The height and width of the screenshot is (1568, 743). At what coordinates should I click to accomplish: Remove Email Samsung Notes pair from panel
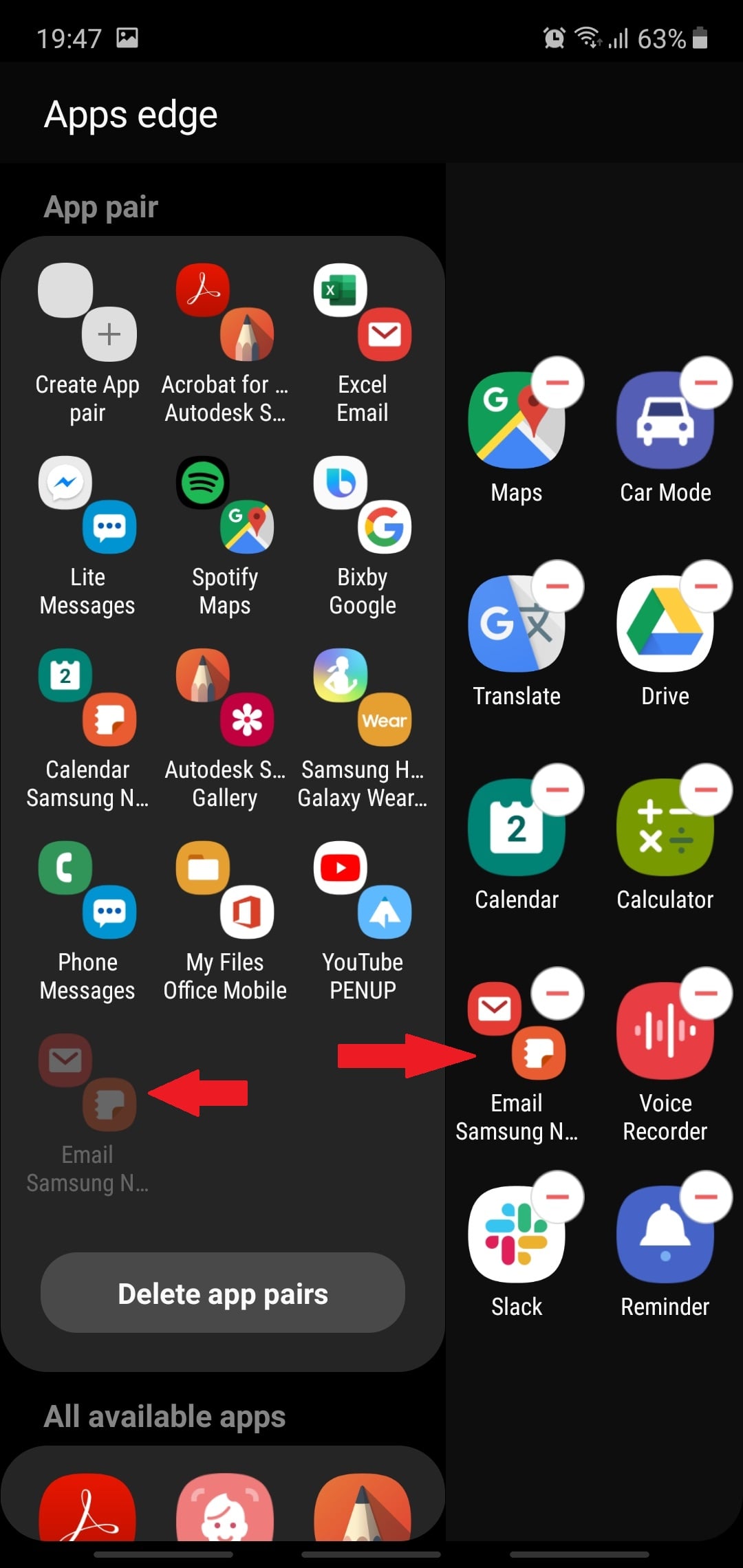pyautogui.click(x=557, y=994)
